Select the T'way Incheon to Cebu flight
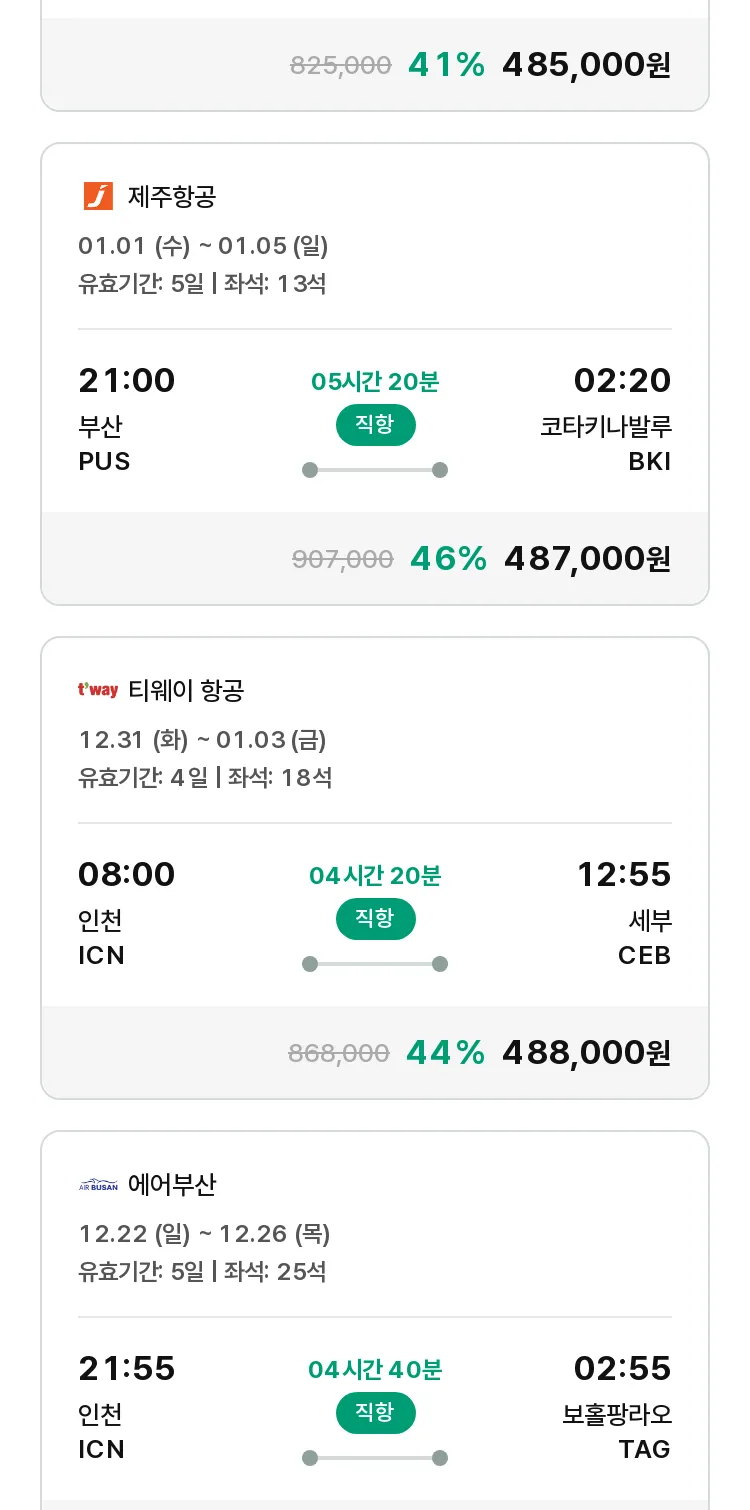Screen dimensions: 750x1510 [x=375, y=868]
